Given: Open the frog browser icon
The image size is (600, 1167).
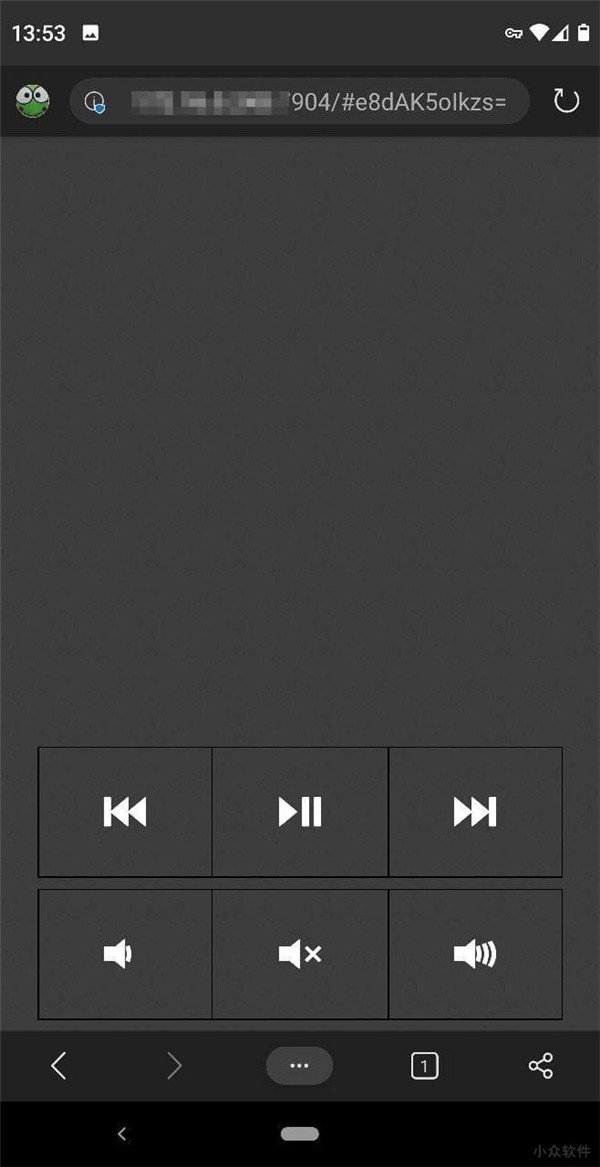Looking at the screenshot, I should coord(32,101).
